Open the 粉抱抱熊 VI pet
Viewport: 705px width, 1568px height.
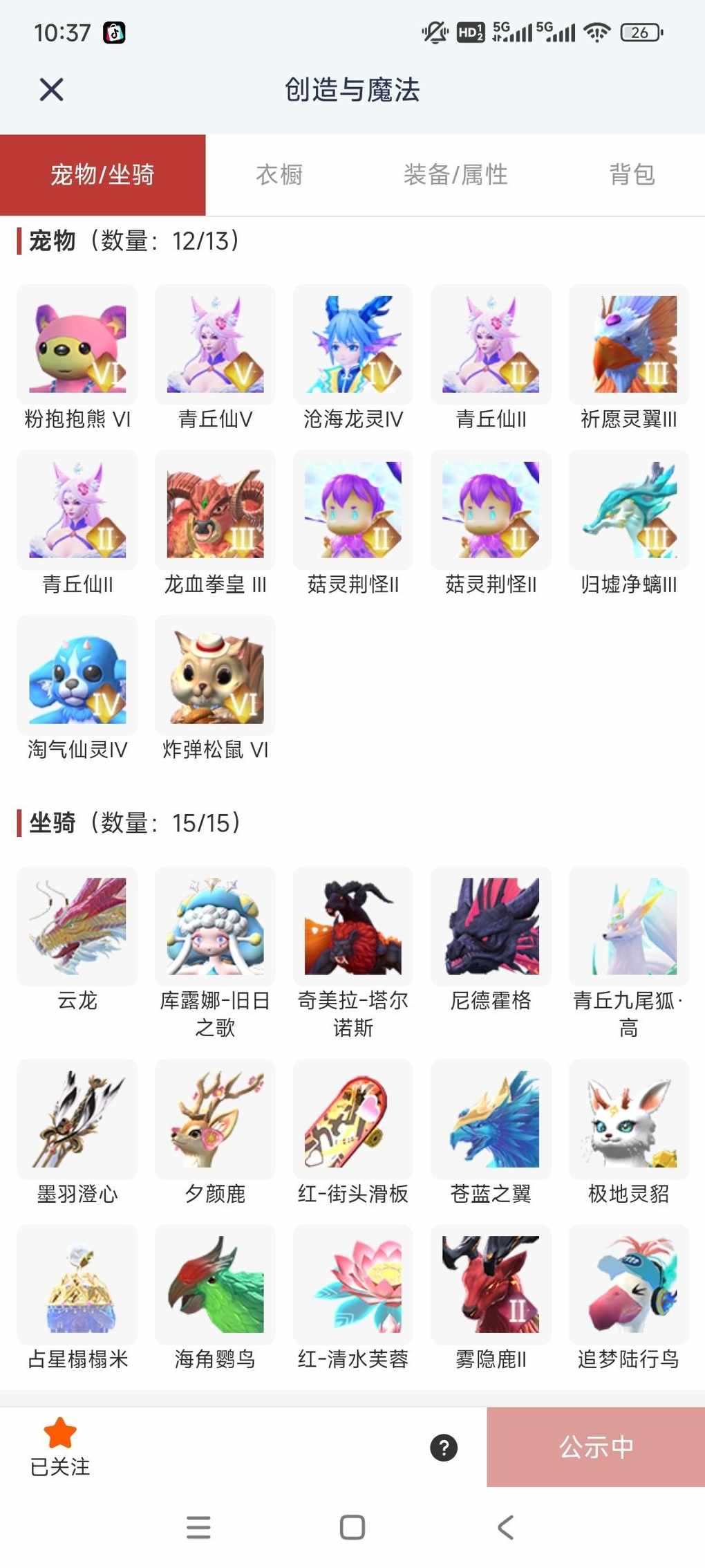tap(77, 345)
